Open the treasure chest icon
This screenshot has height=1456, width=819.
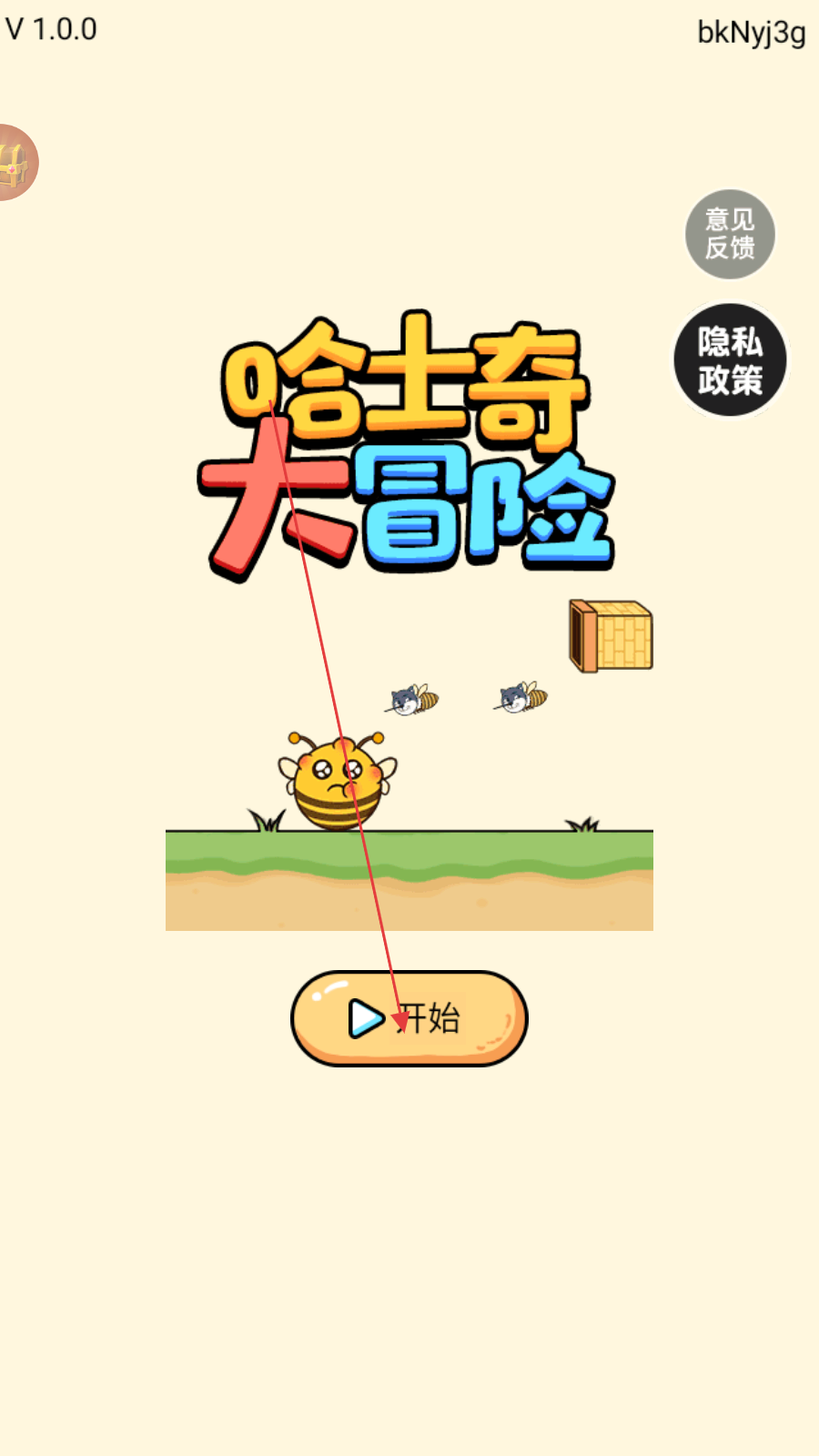click(16, 162)
